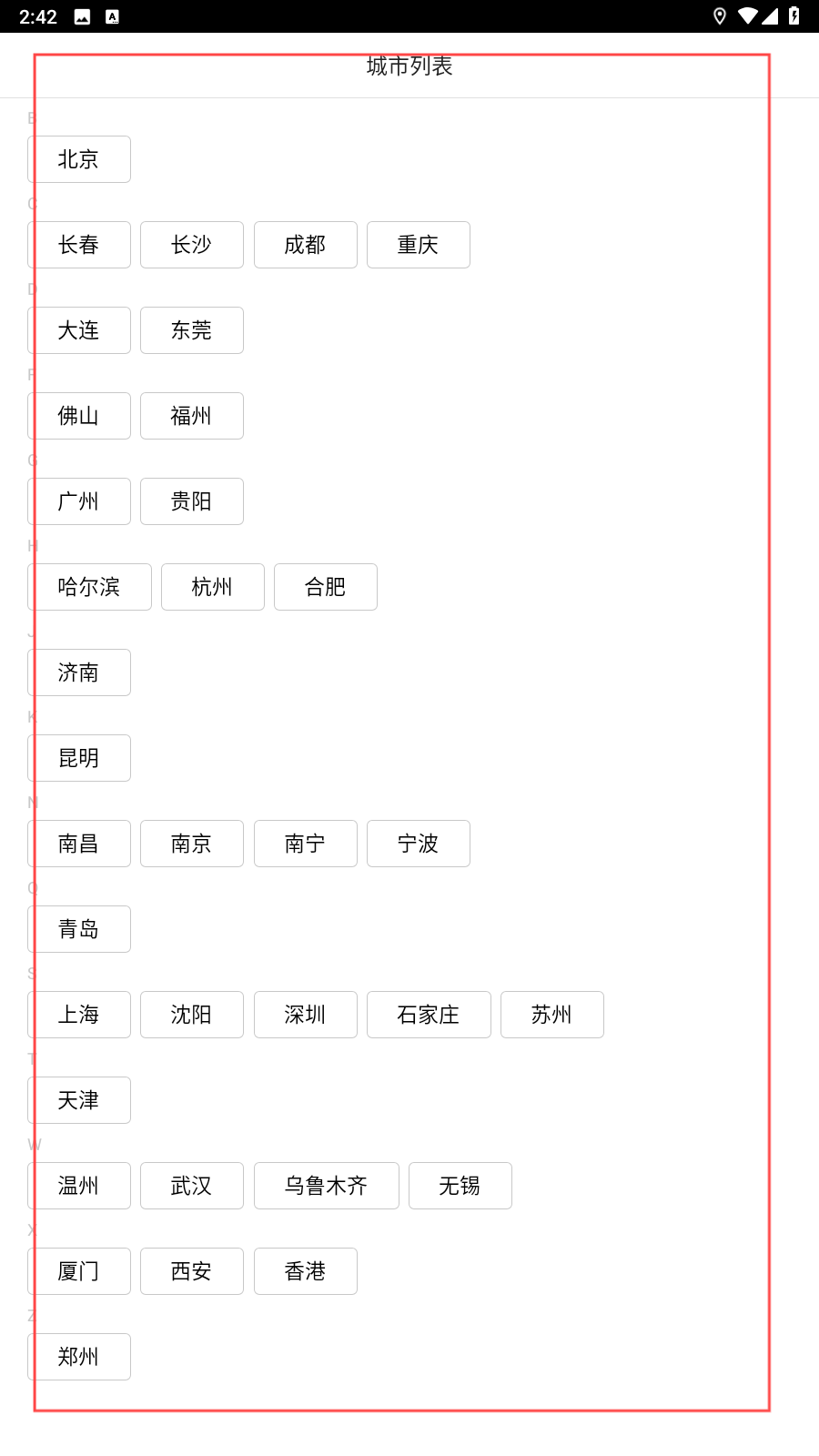Select the city 北京

[79, 159]
